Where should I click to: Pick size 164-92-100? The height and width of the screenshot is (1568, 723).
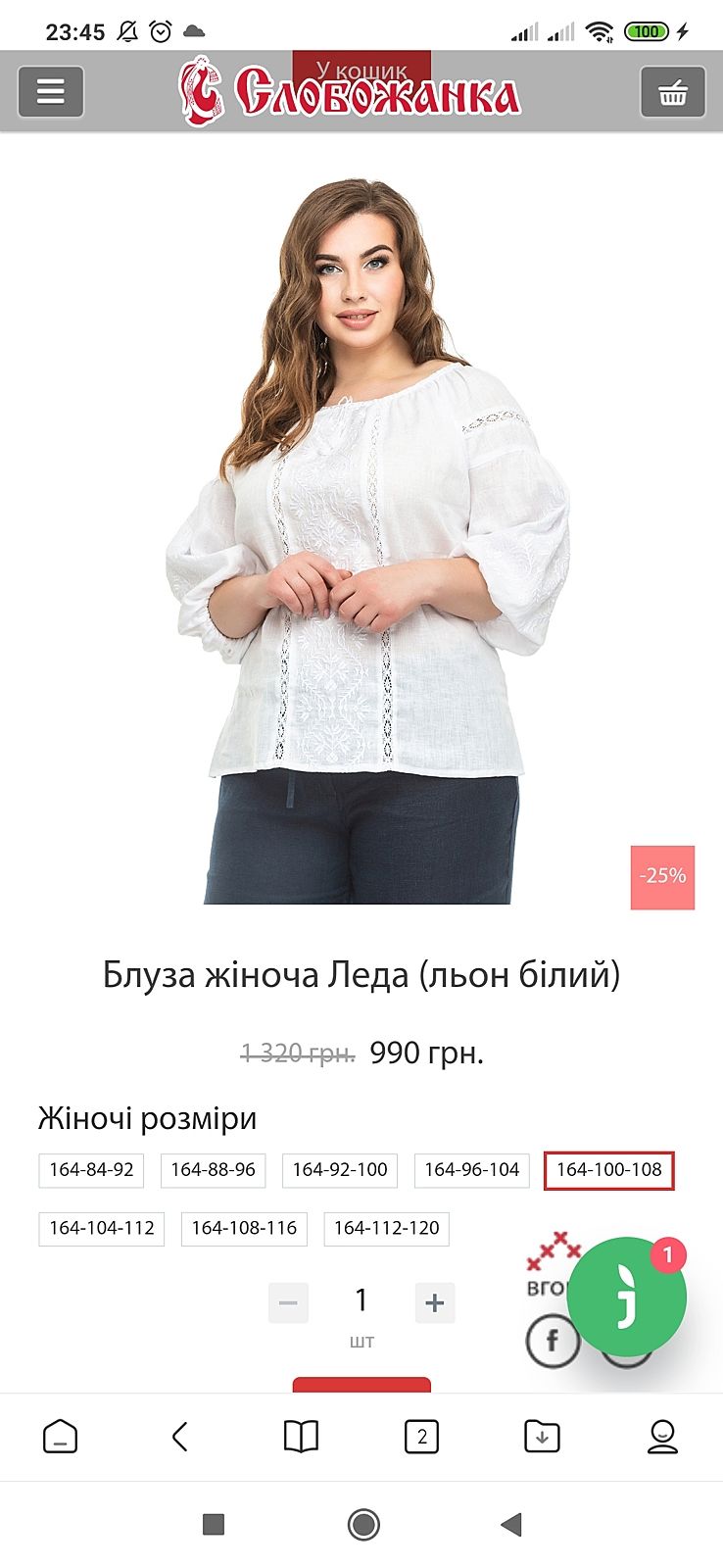point(339,1170)
